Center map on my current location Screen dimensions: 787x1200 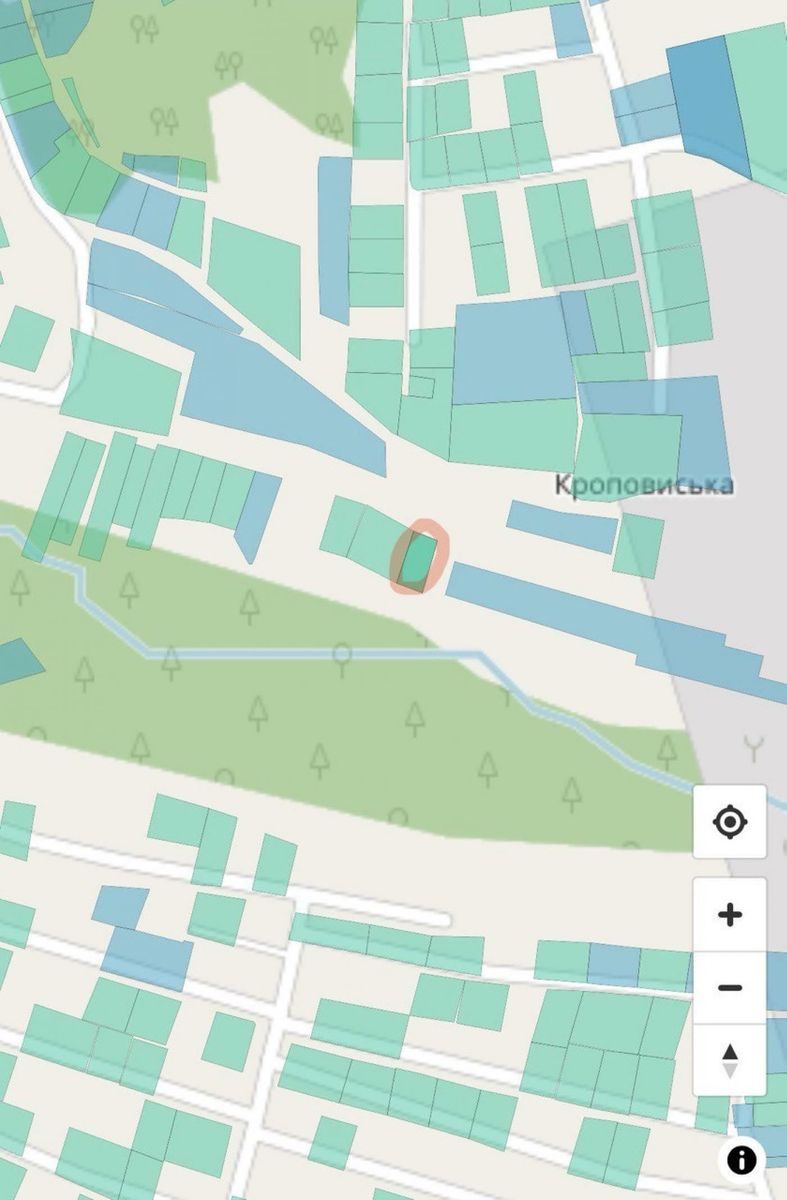730,822
